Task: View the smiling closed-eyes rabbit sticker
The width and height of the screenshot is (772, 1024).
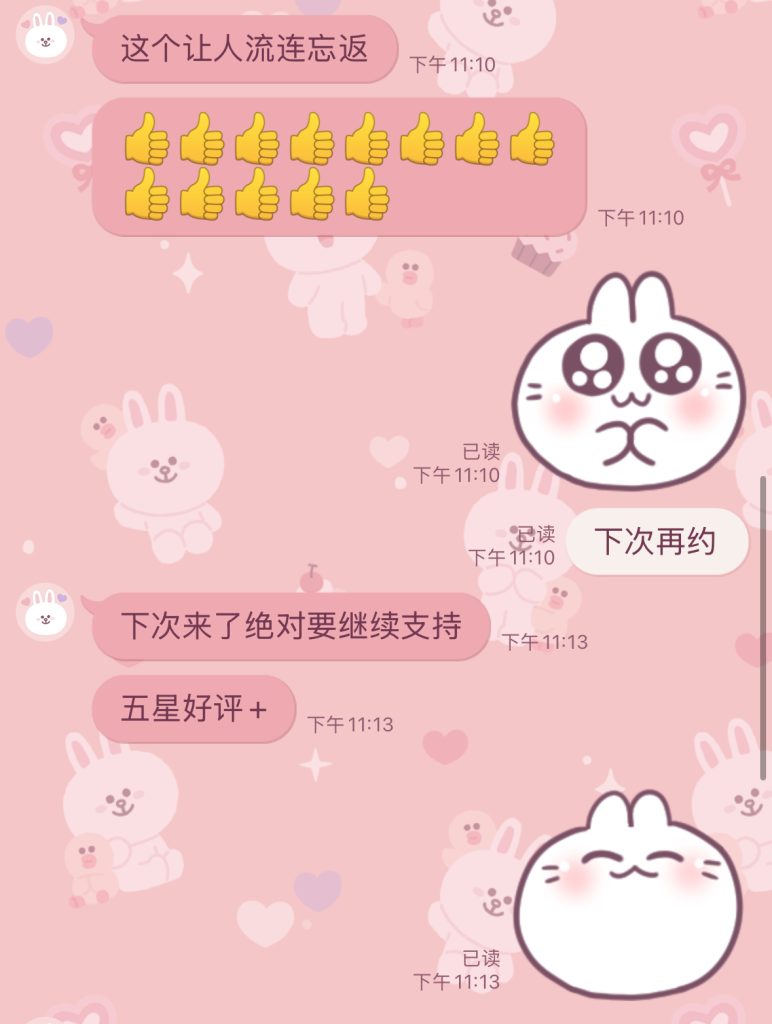Action: tap(629, 893)
